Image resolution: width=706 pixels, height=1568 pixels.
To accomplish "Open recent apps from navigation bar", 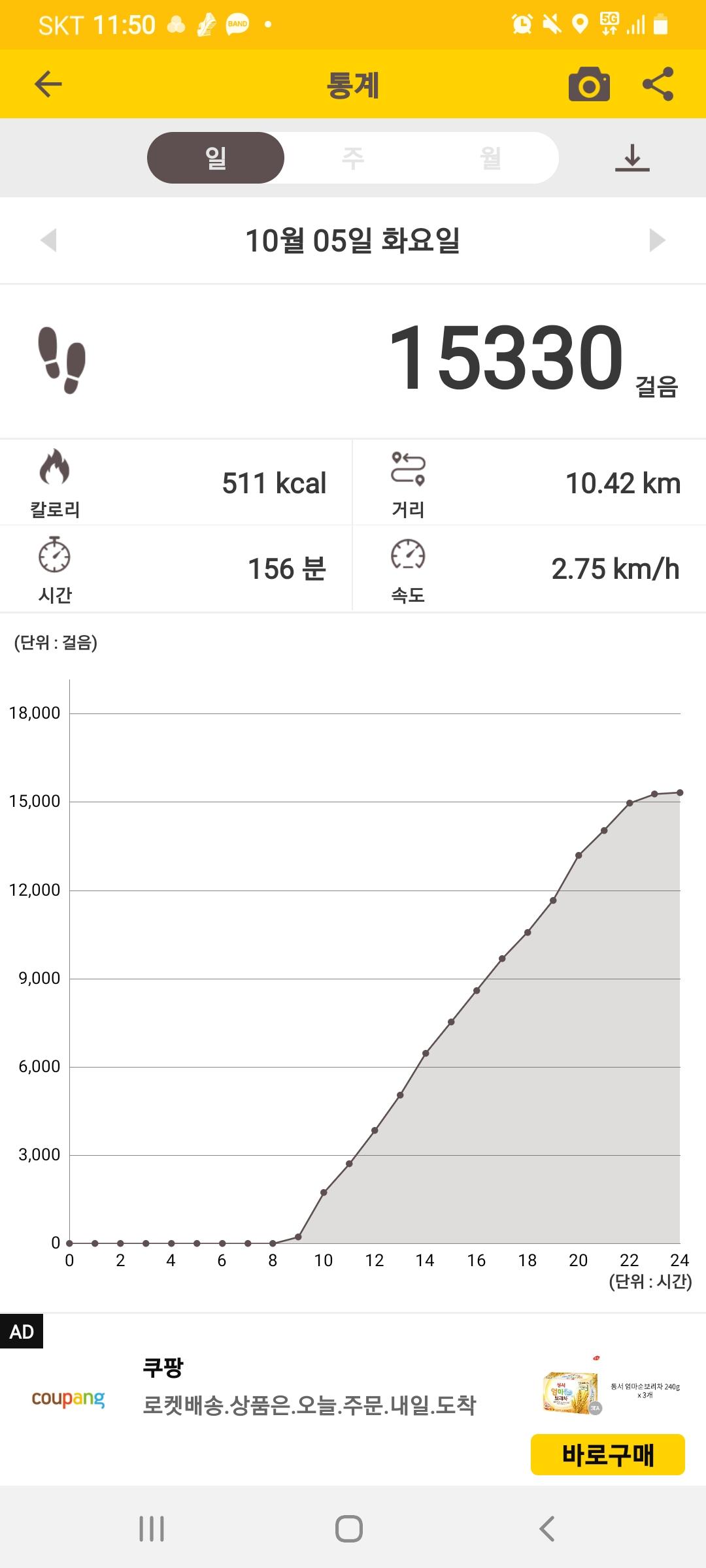I will (x=152, y=1529).
